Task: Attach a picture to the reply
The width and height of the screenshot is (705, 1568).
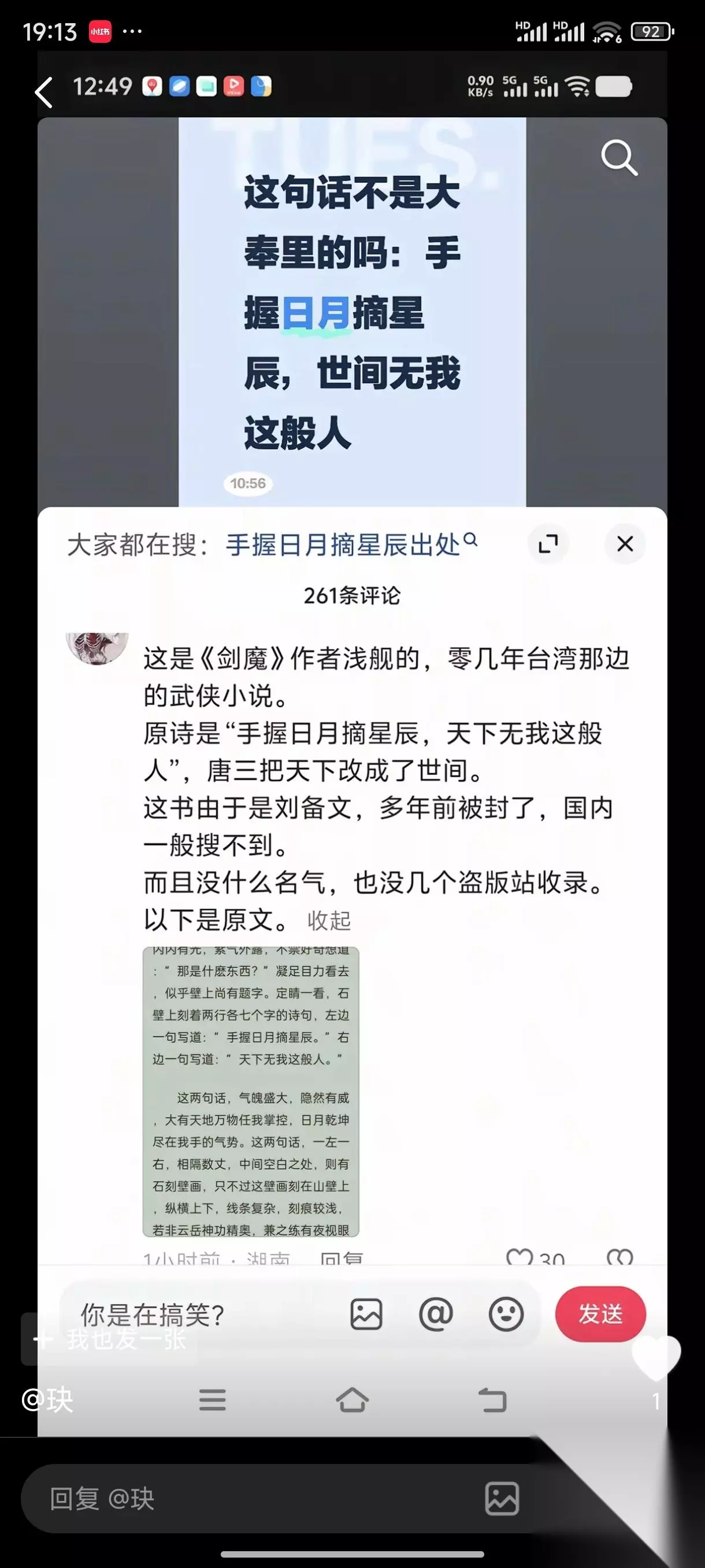Action: (x=502, y=1499)
